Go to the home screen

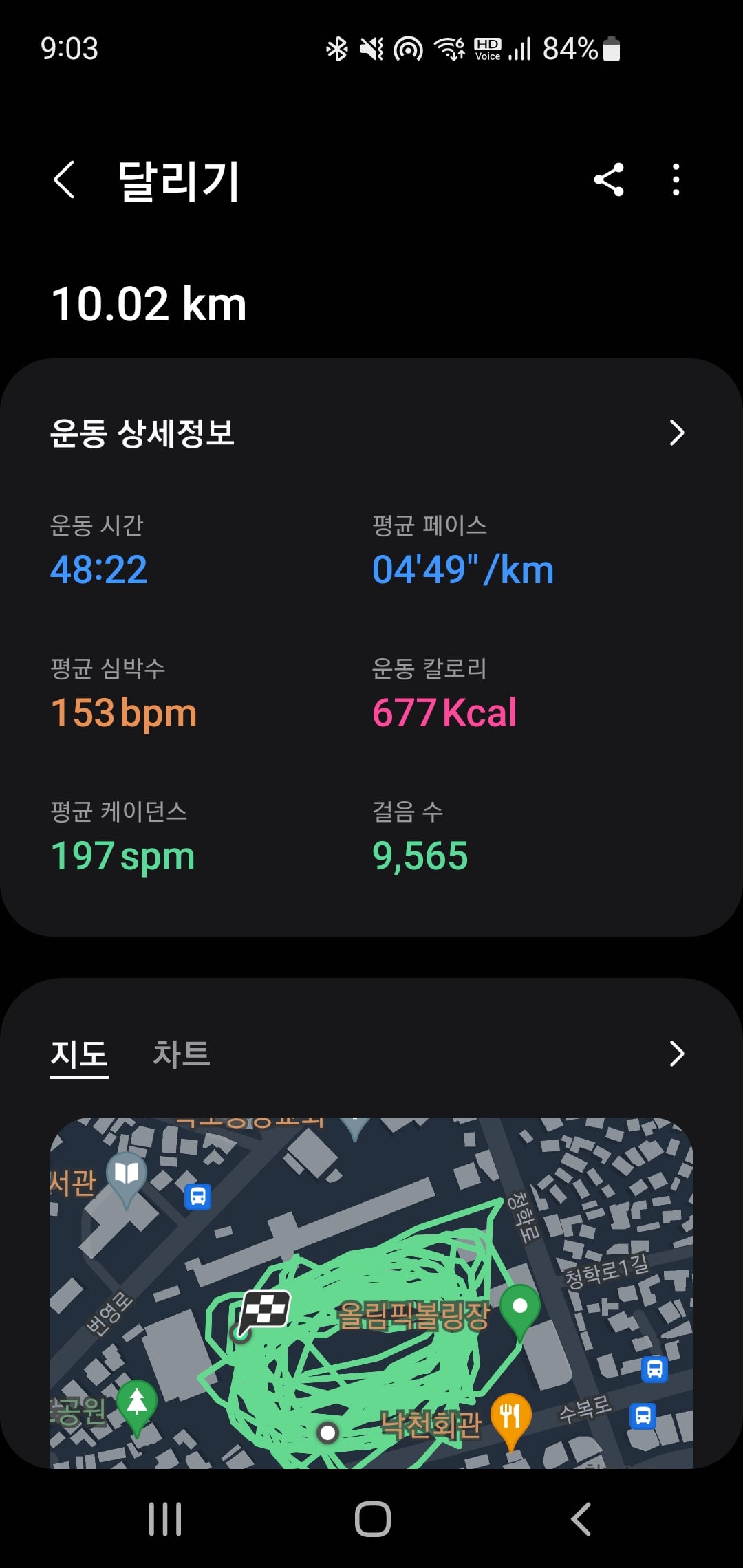point(372,1519)
